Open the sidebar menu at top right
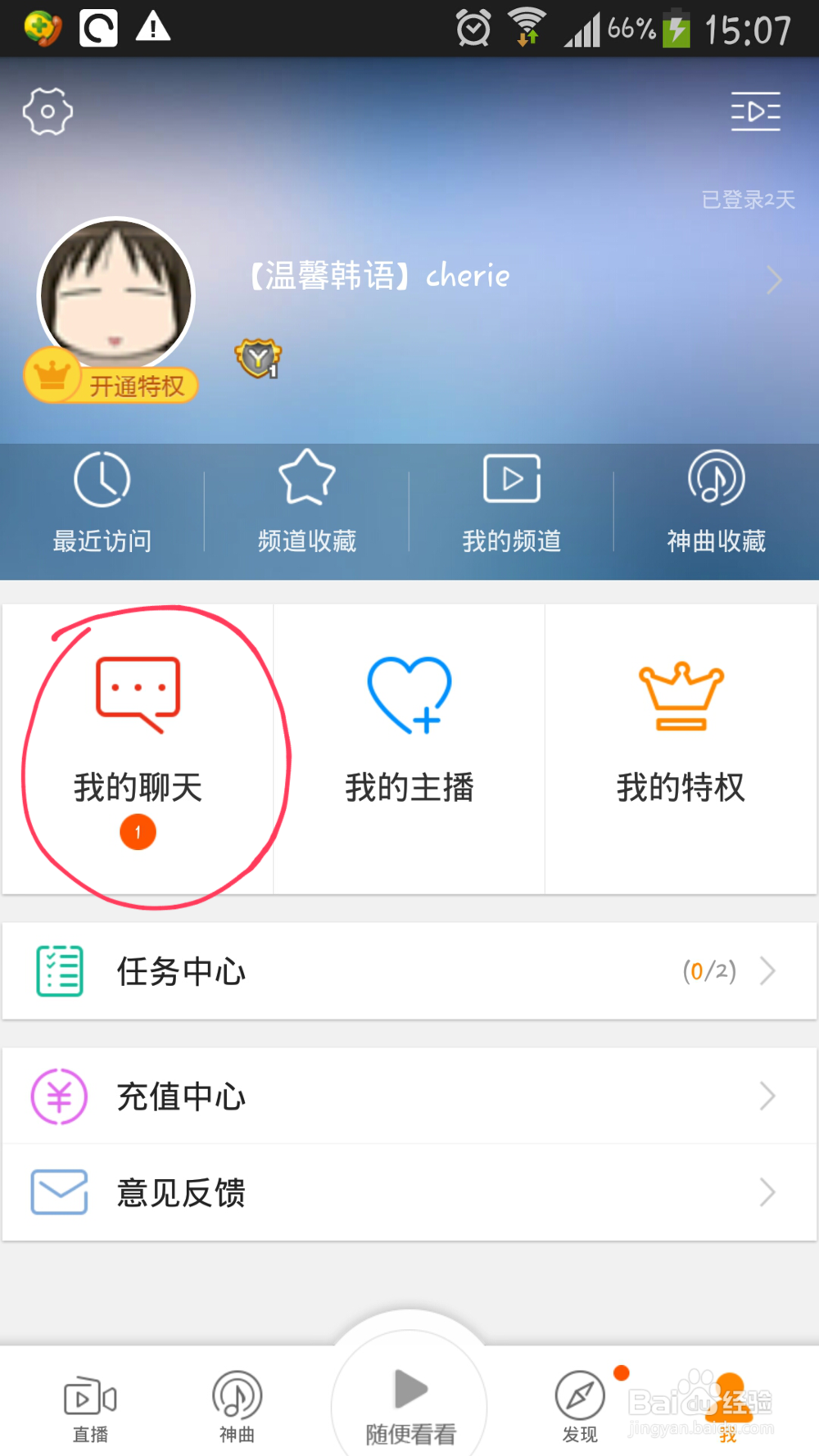This screenshot has height=1456, width=819. (x=755, y=112)
